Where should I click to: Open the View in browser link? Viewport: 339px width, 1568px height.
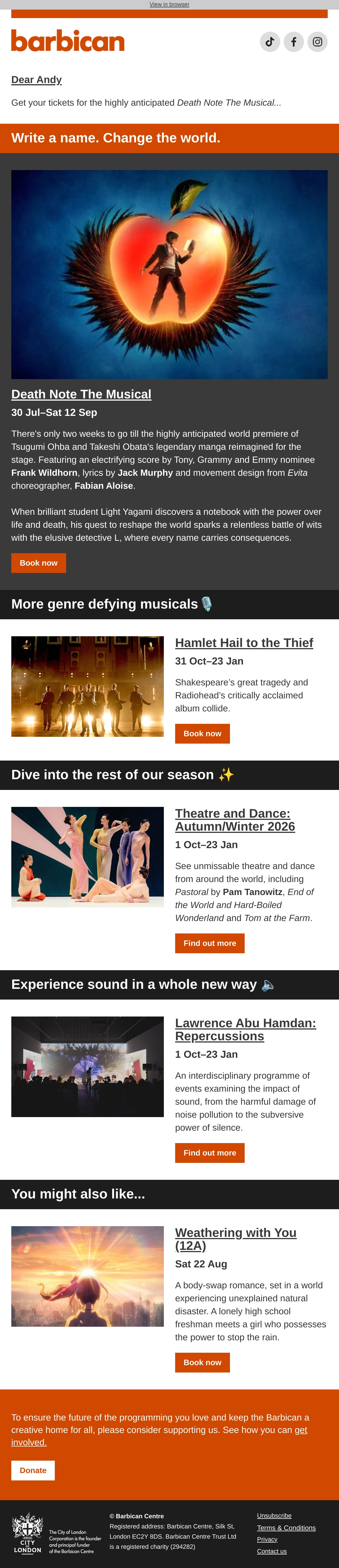[169, 4]
